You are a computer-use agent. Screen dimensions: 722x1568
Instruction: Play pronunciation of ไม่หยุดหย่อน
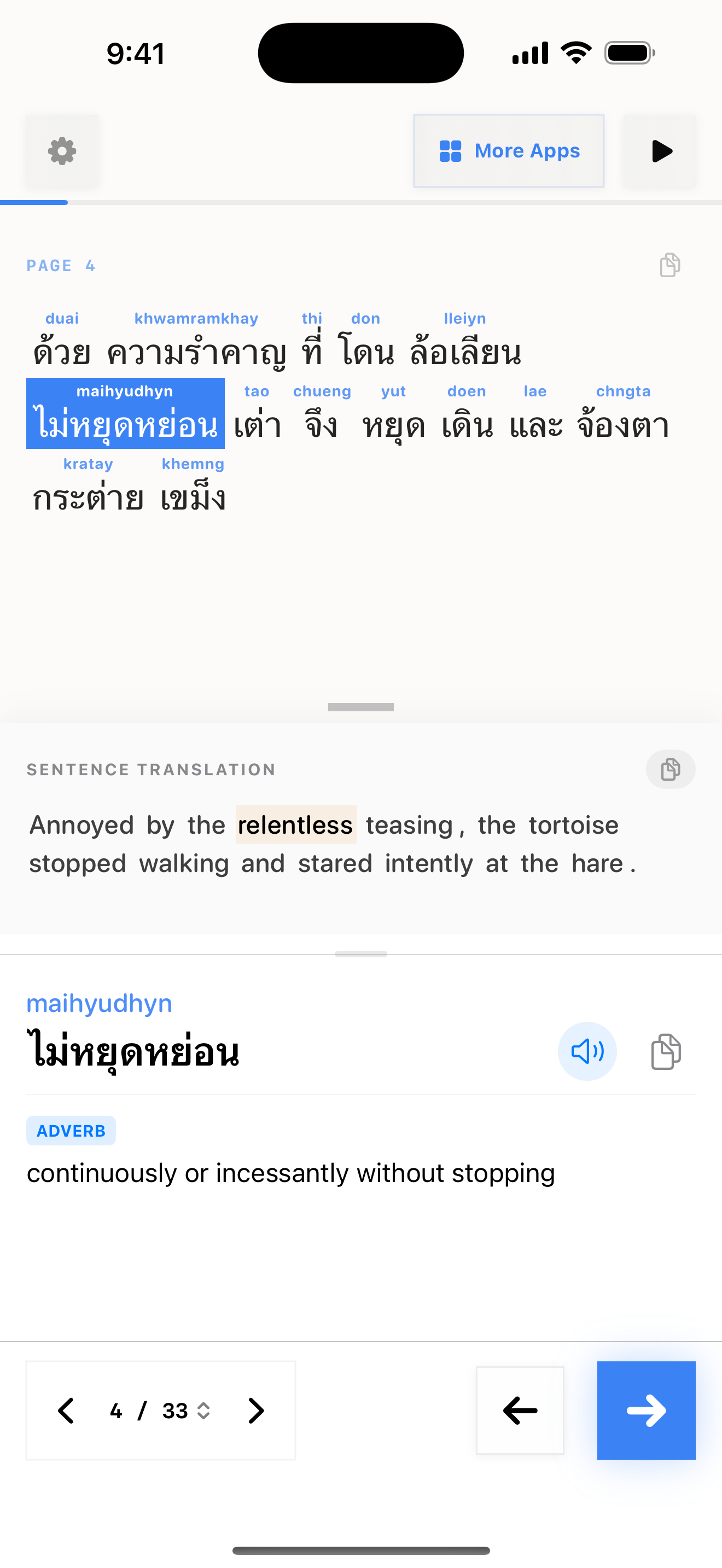click(587, 1051)
